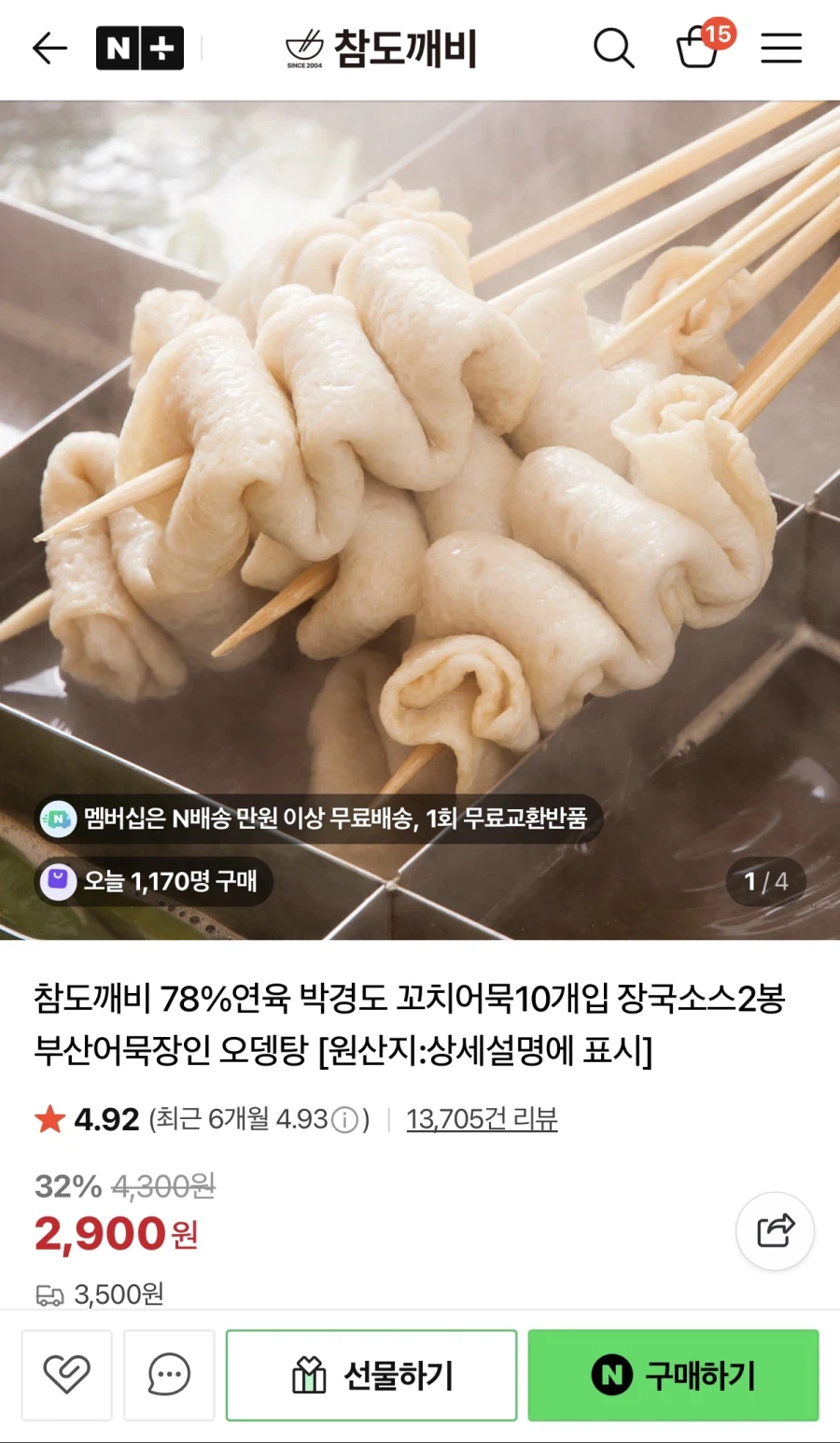Open search with the magnifier icon
Viewport: 840px width, 1443px height.
coord(613,49)
